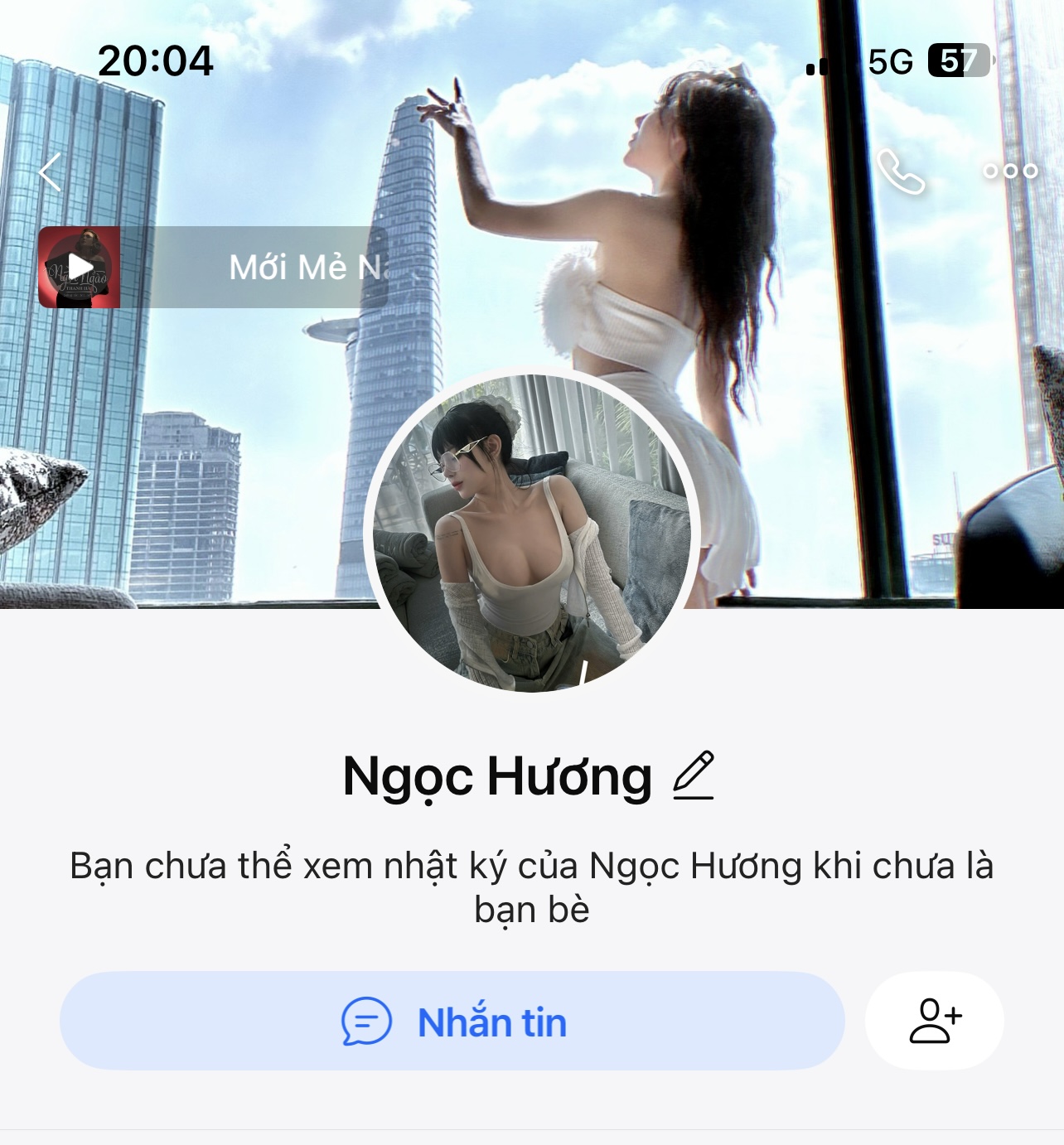Go back using the back arrow
The height and width of the screenshot is (1145, 1064).
click(51, 172)
